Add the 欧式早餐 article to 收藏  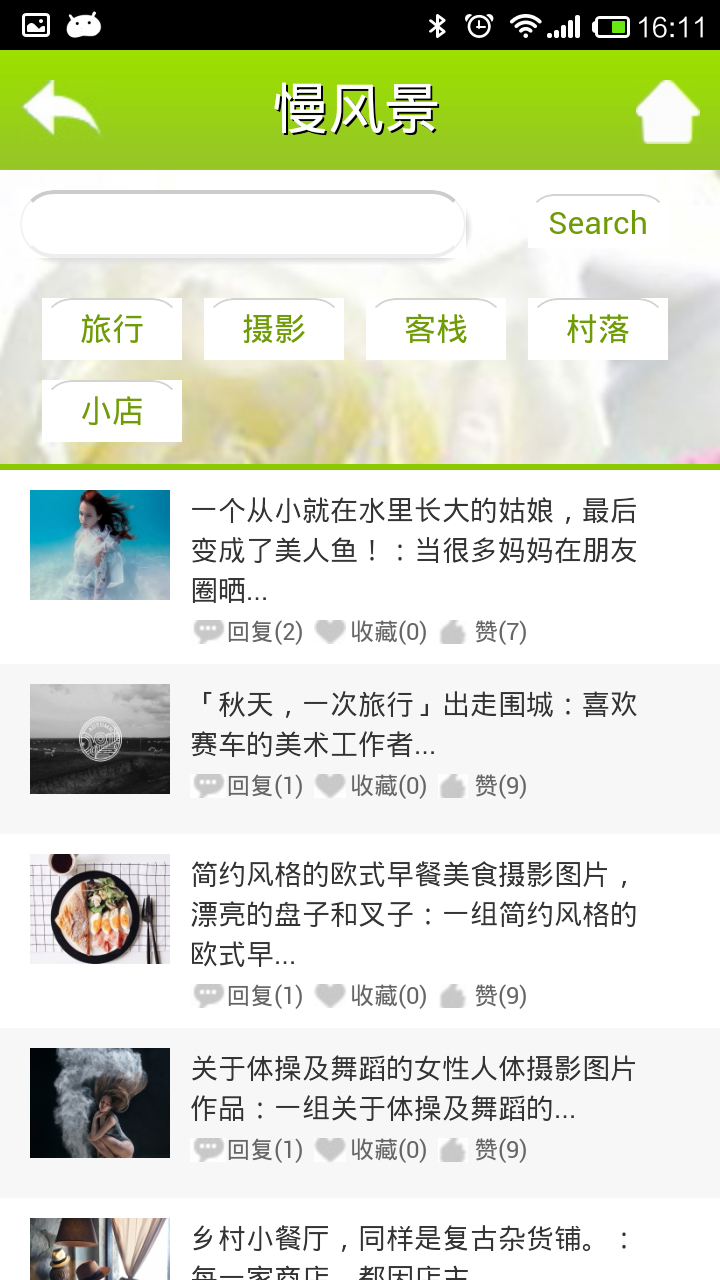[371, 996]
